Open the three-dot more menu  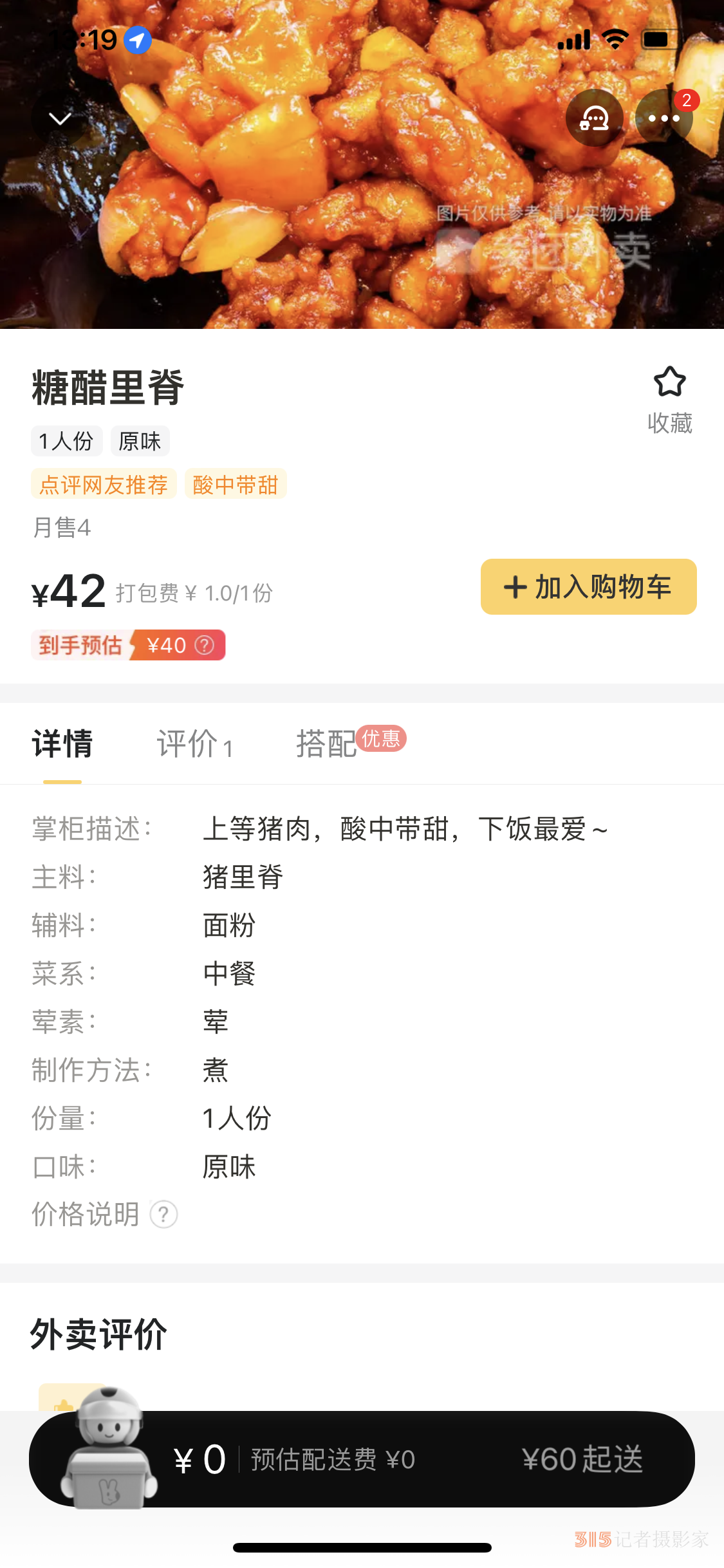pos(664,118)
